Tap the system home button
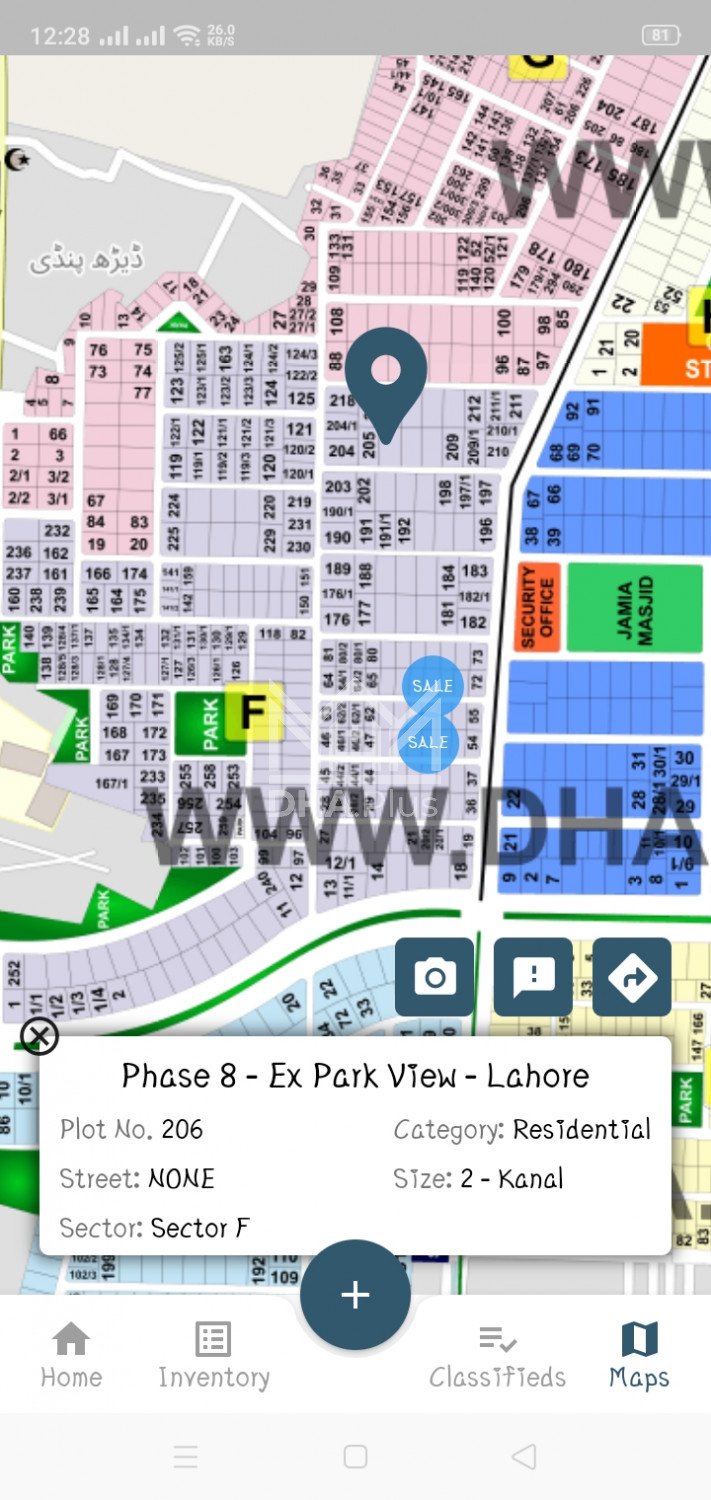 pyautogui.click(x=355, y=1456)
